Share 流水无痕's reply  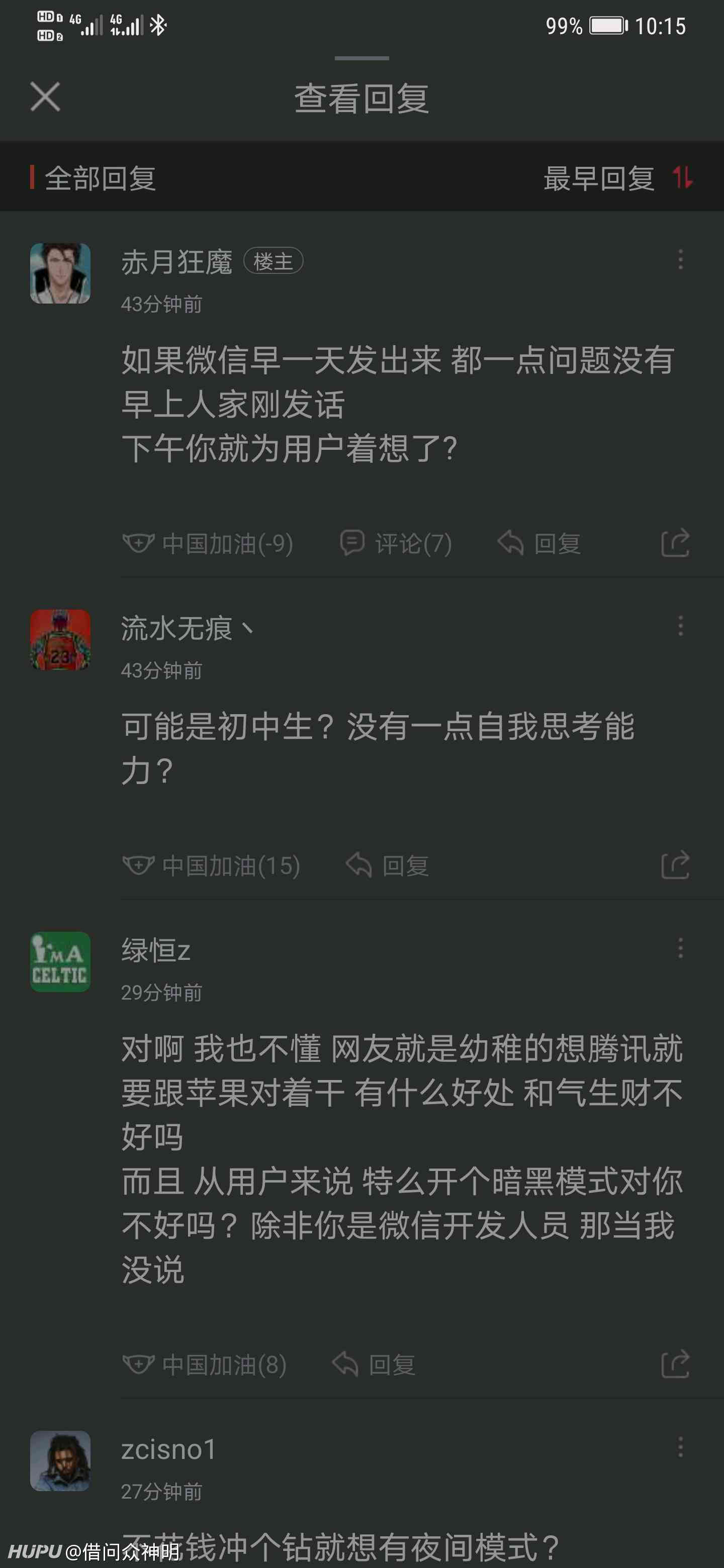tap(675, 865)
